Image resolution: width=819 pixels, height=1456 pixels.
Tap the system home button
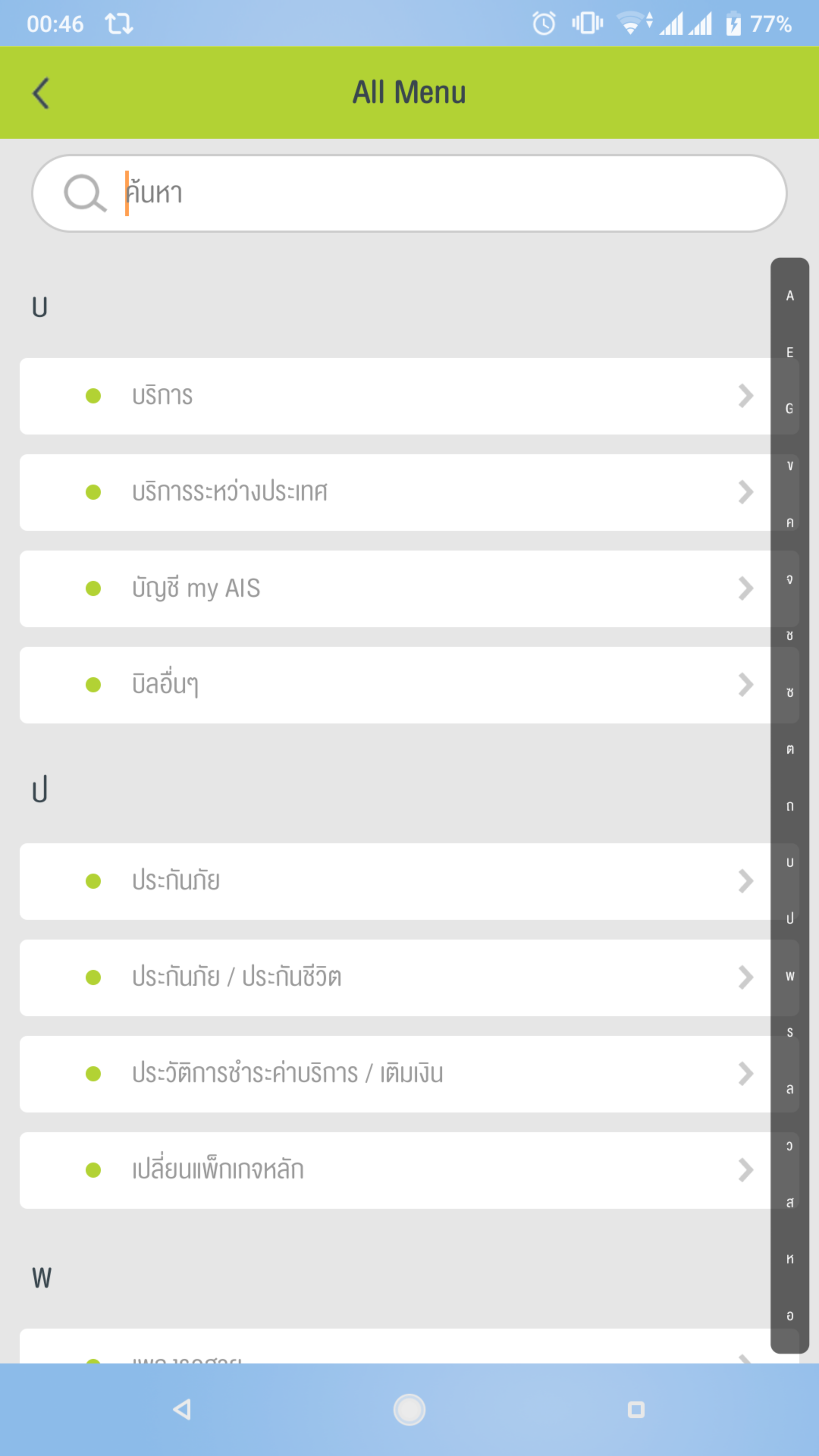coord(409,1410)
